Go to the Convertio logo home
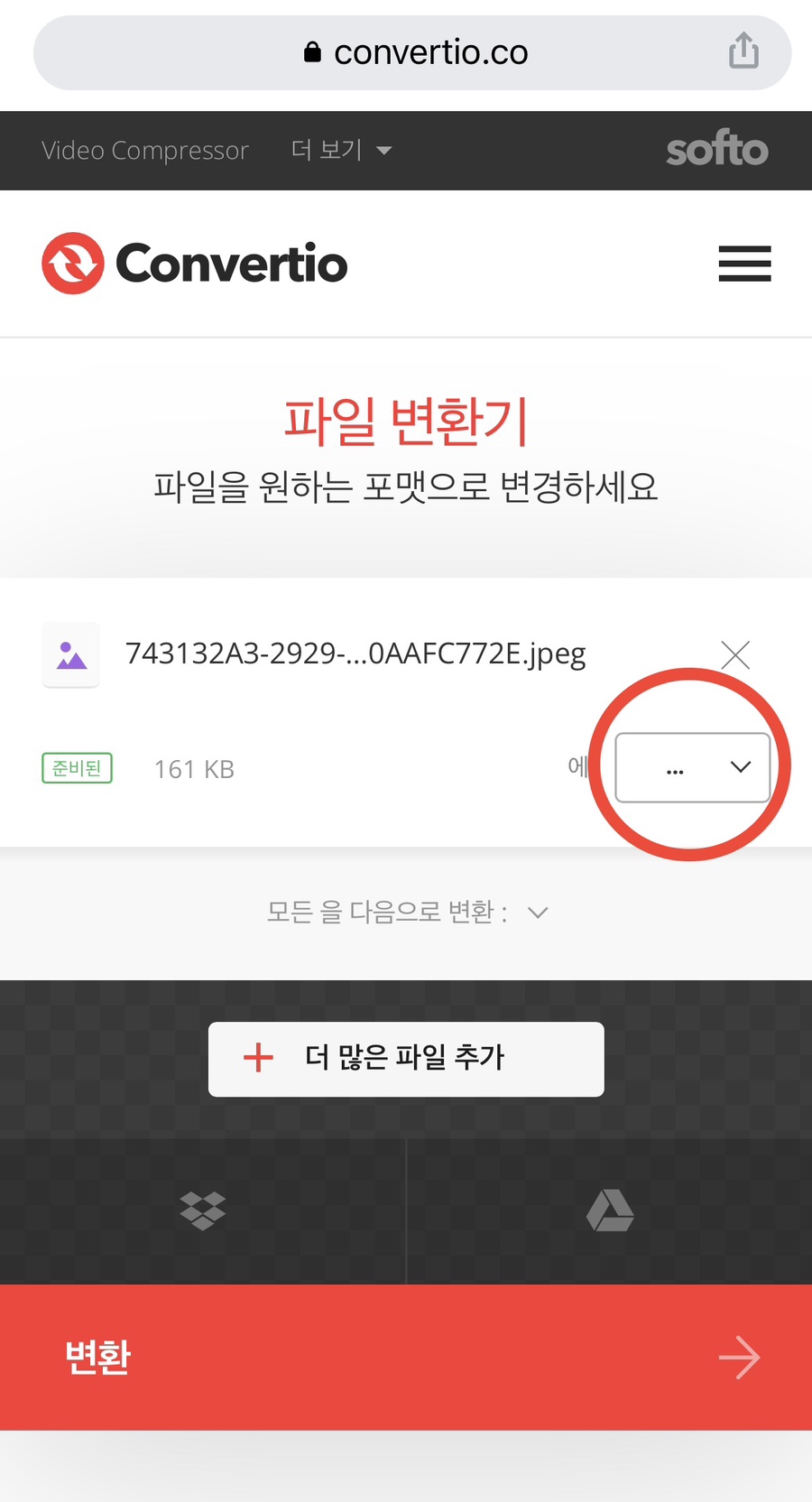This screenshot has width=812, height=1502. click(x=195, y=264)
